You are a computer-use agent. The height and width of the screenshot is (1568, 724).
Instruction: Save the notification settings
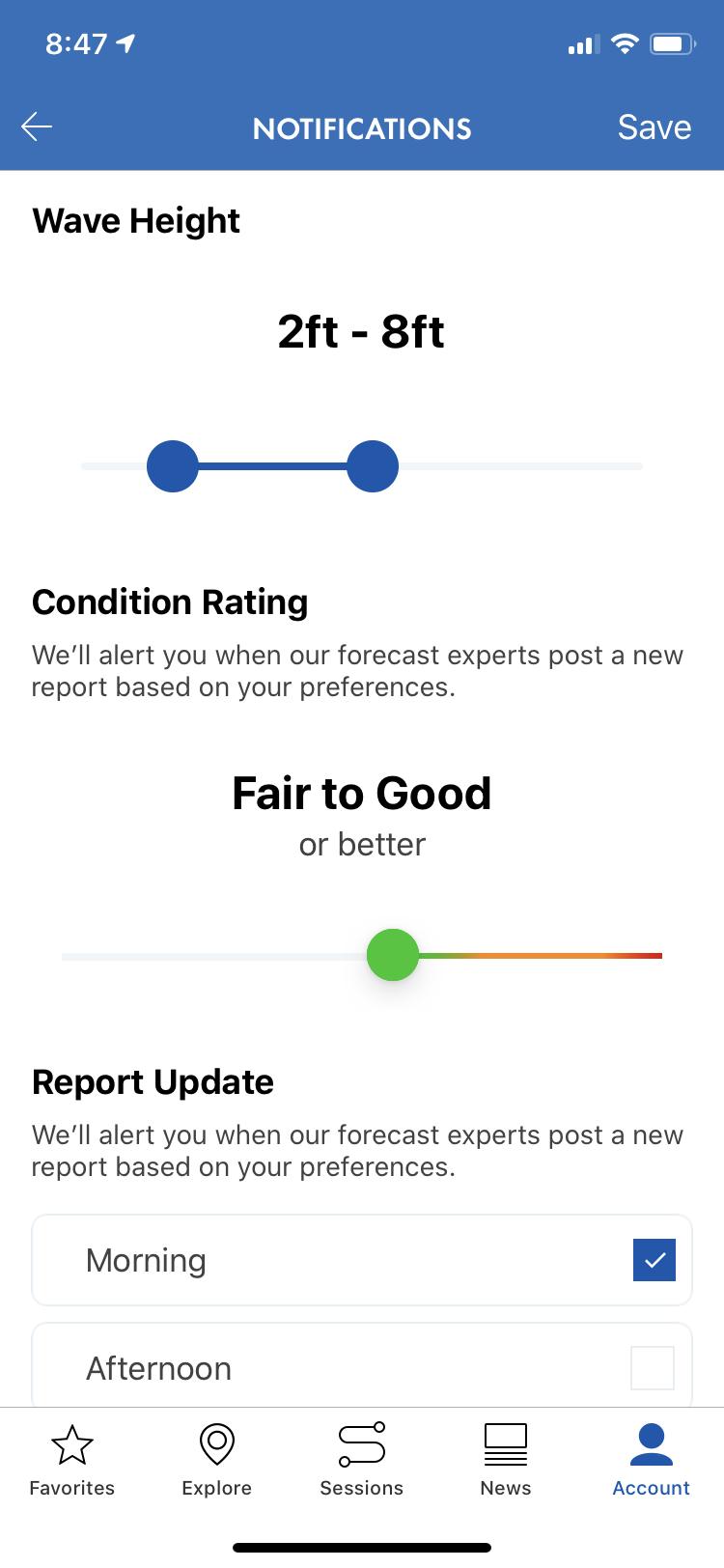(x=654, y=127)
